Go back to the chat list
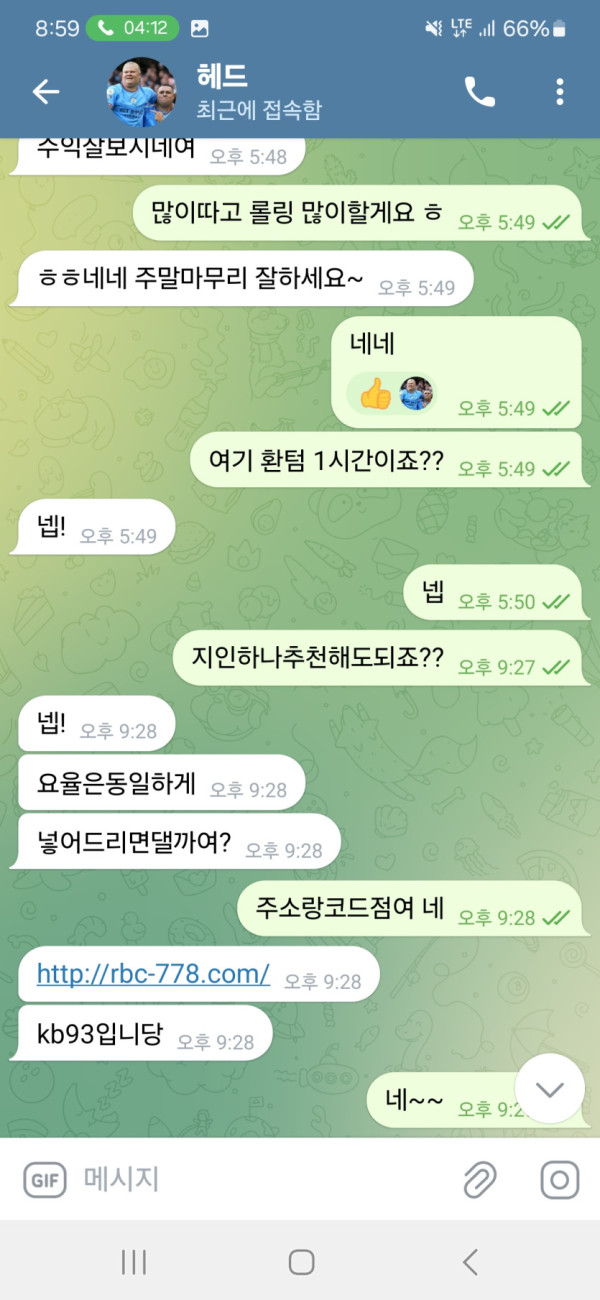600x1300 pixels. point(46,92)
